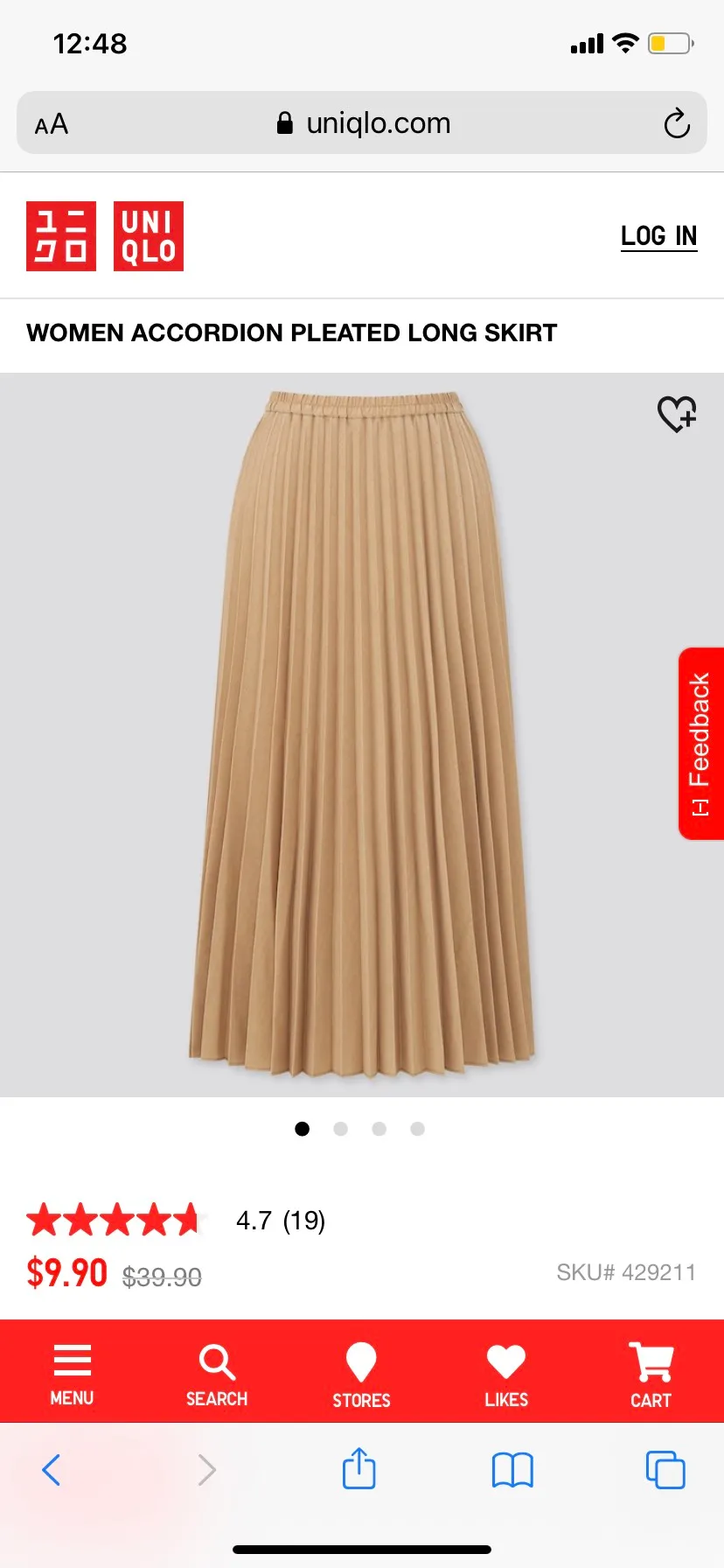Viewport: 724px width, 1568px height.
Task: Open the skirt product photo
Action: point(361,735)
